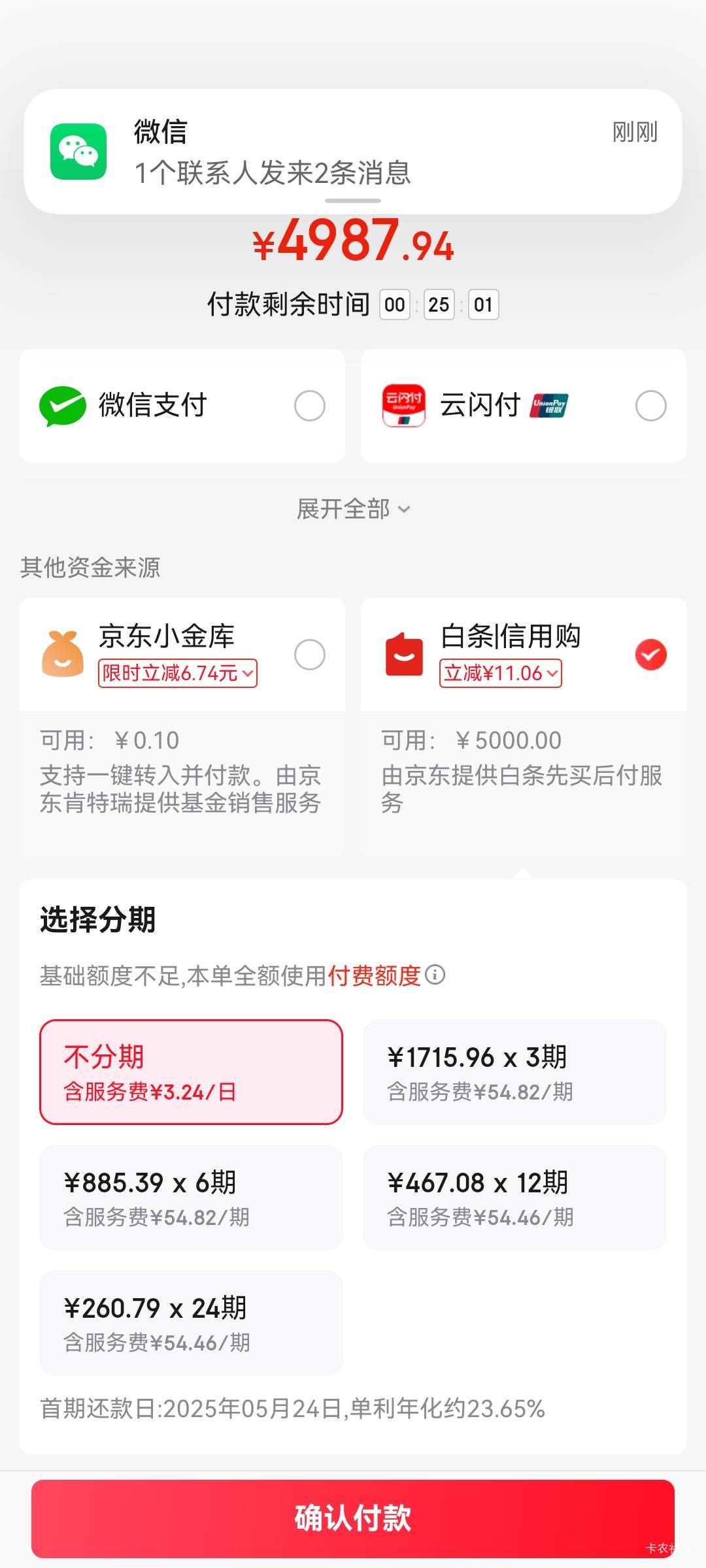
Task: Choose 云闪付 payment option
Action: pyautogui.click(x=524, y=406)
